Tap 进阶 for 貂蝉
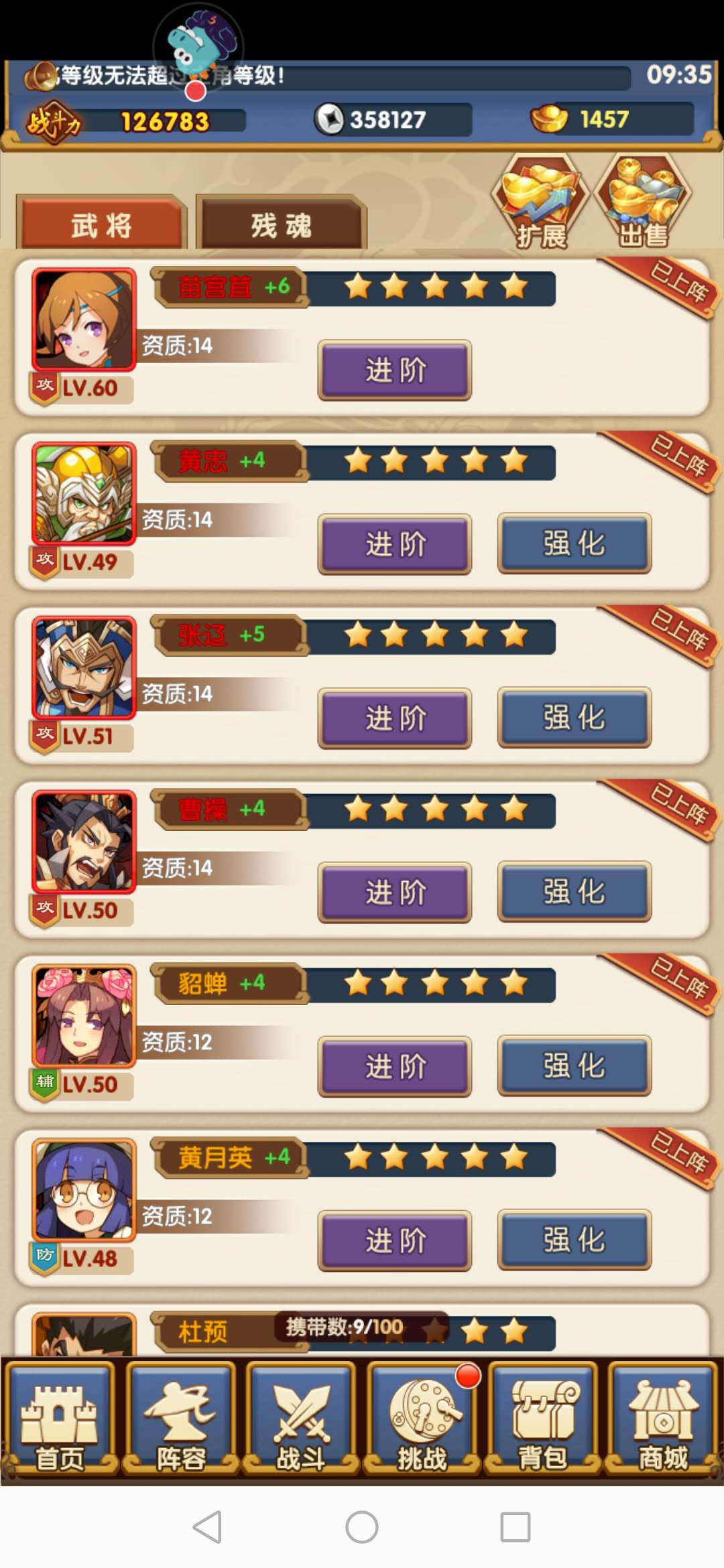This screenshot has height=1568, width=724. (394, 1067)
